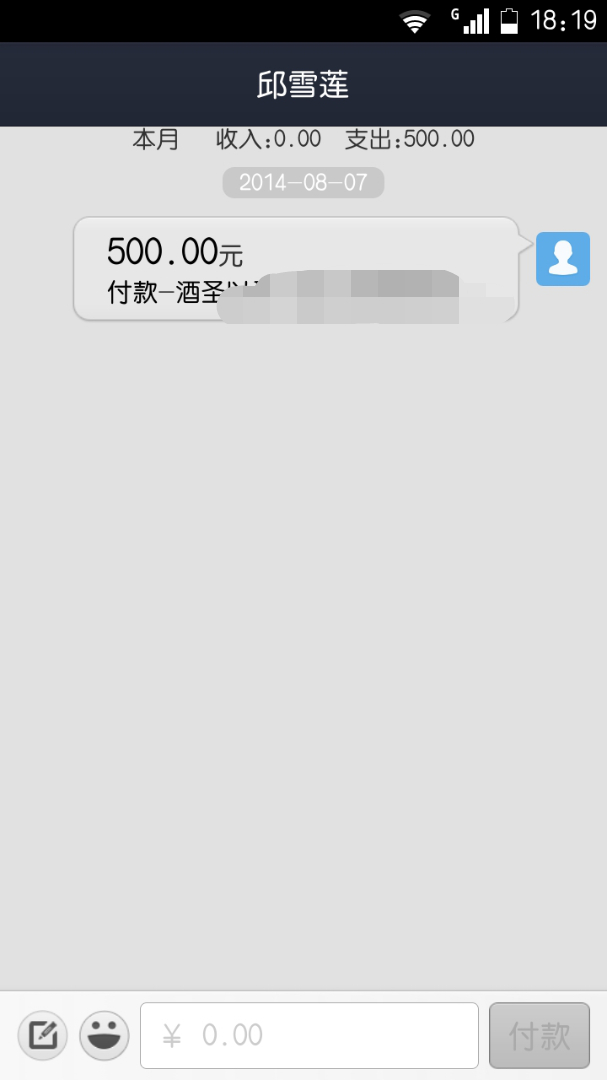This screenshot has width=607, height=1080.
Task: Open the note/edit icon at bottom
Action: tap(42, 1035)
